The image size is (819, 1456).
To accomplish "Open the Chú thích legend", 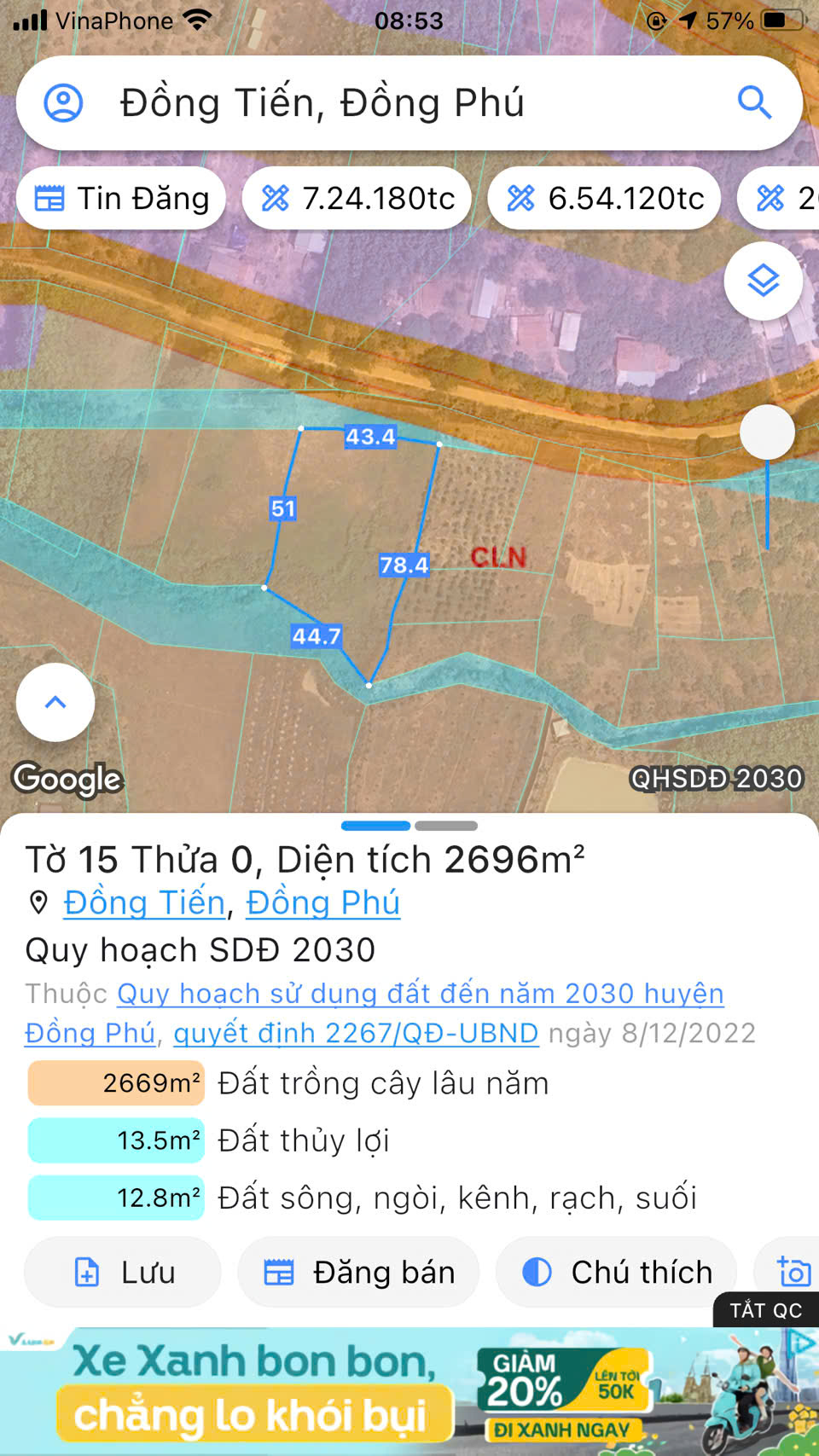I will click(616, 1272).
